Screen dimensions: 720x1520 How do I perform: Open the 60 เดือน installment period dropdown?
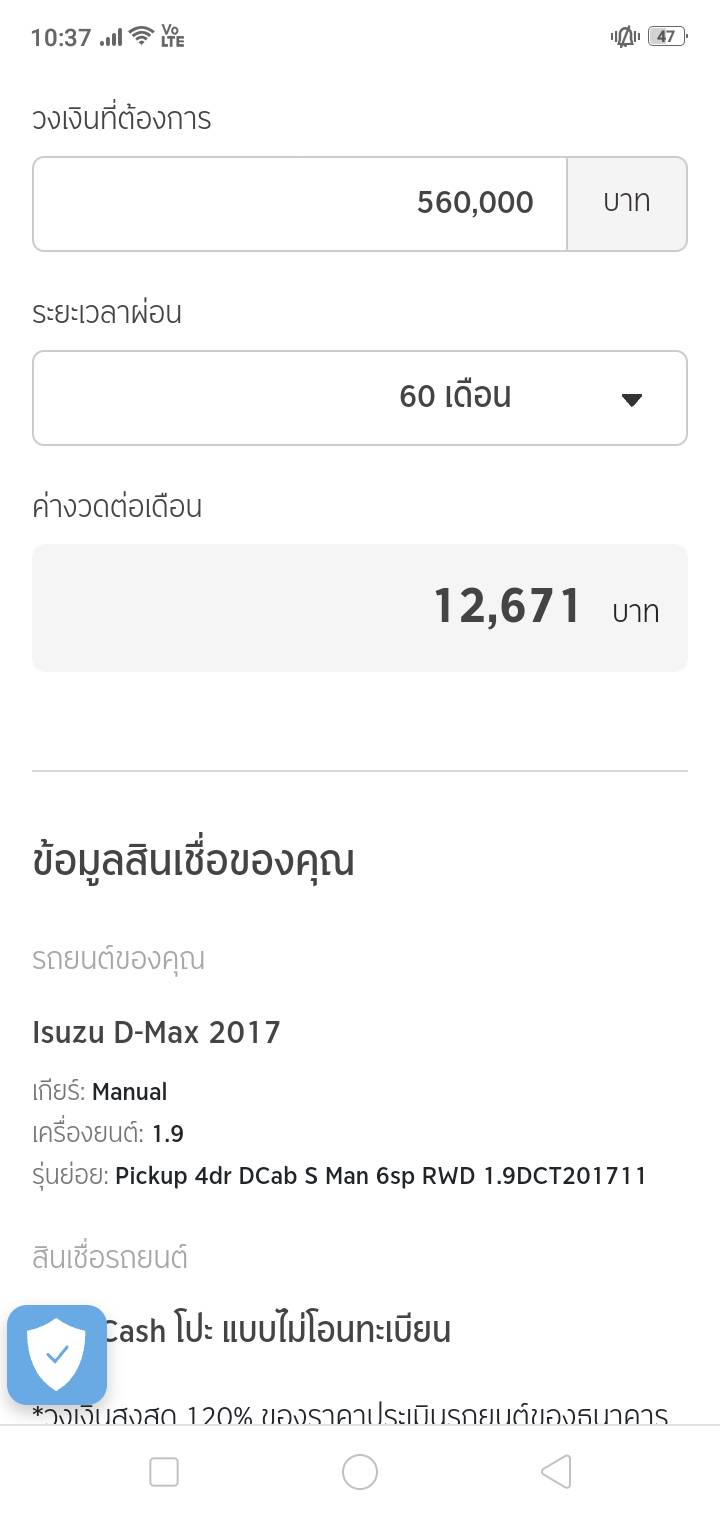pos(360,397)
